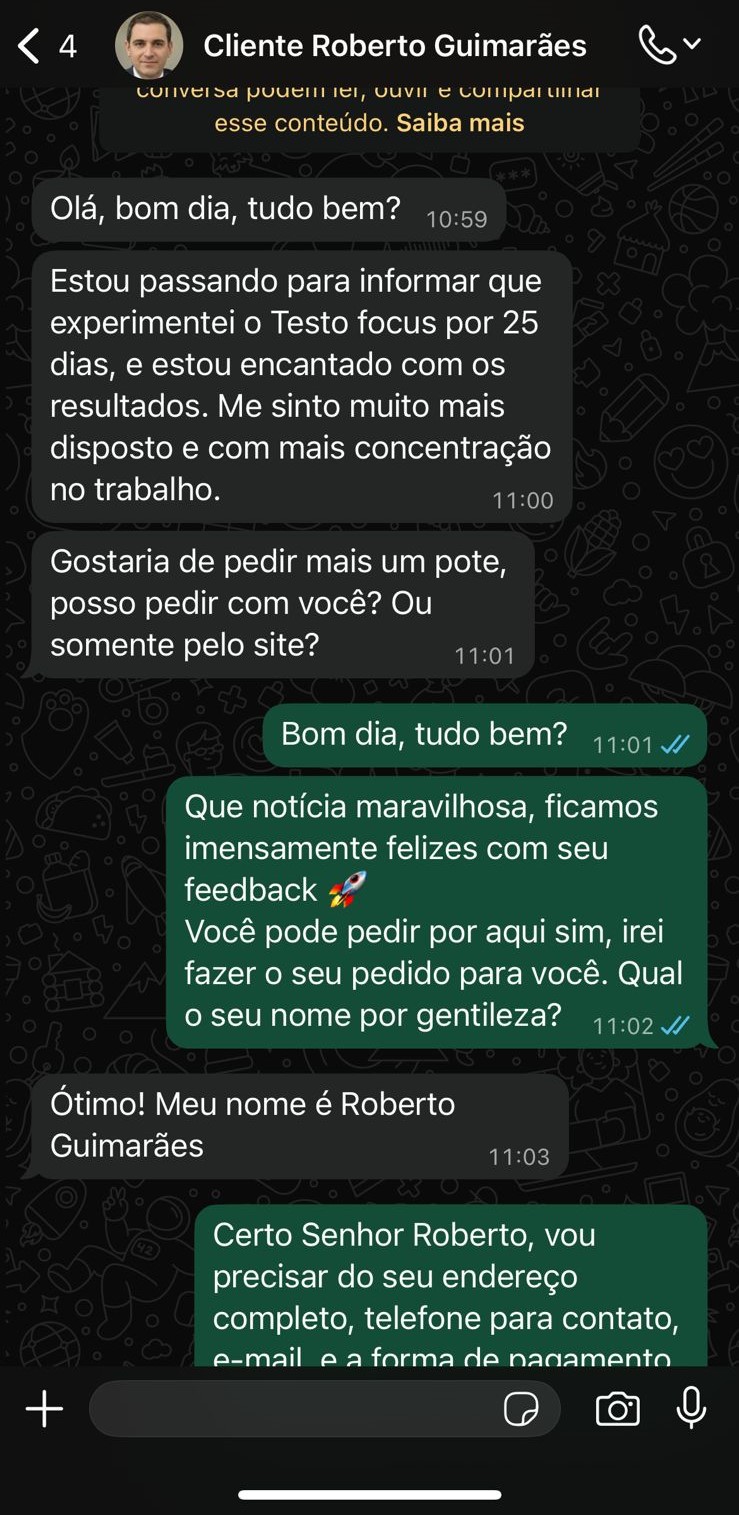The height and width of the screenshot is (1515, 739).
Task: Open the Saiba mais link
Action: [460, 124]
